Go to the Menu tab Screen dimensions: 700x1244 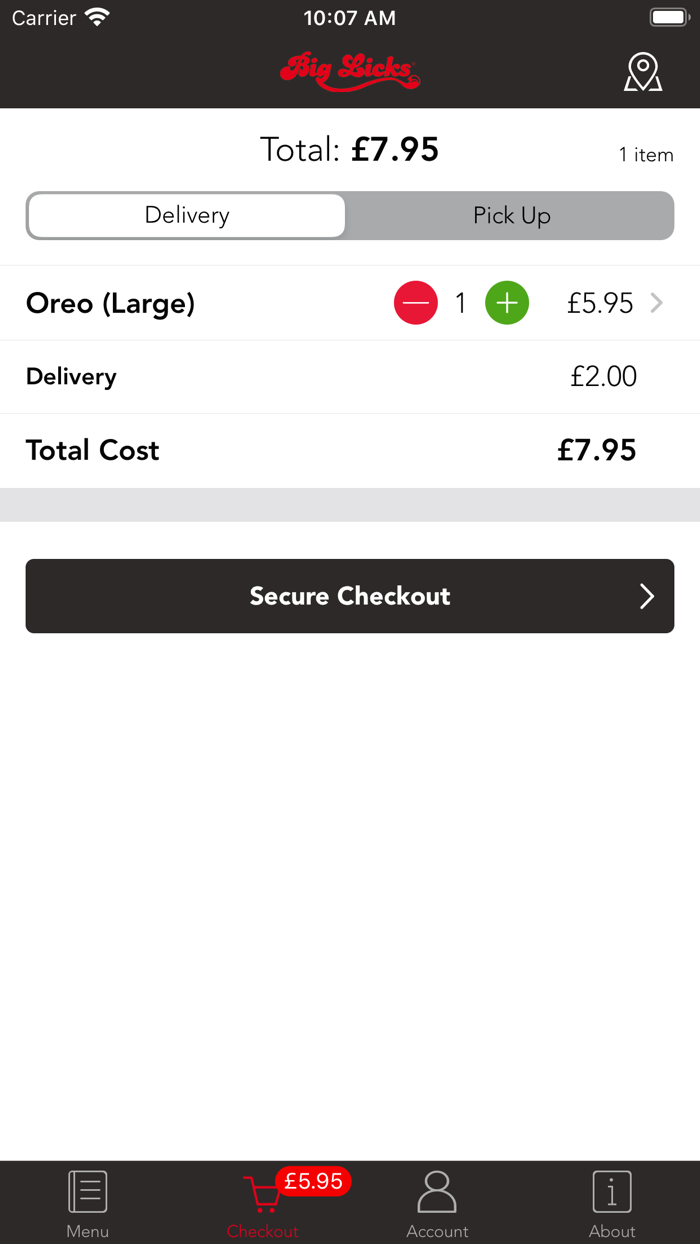88,1203
